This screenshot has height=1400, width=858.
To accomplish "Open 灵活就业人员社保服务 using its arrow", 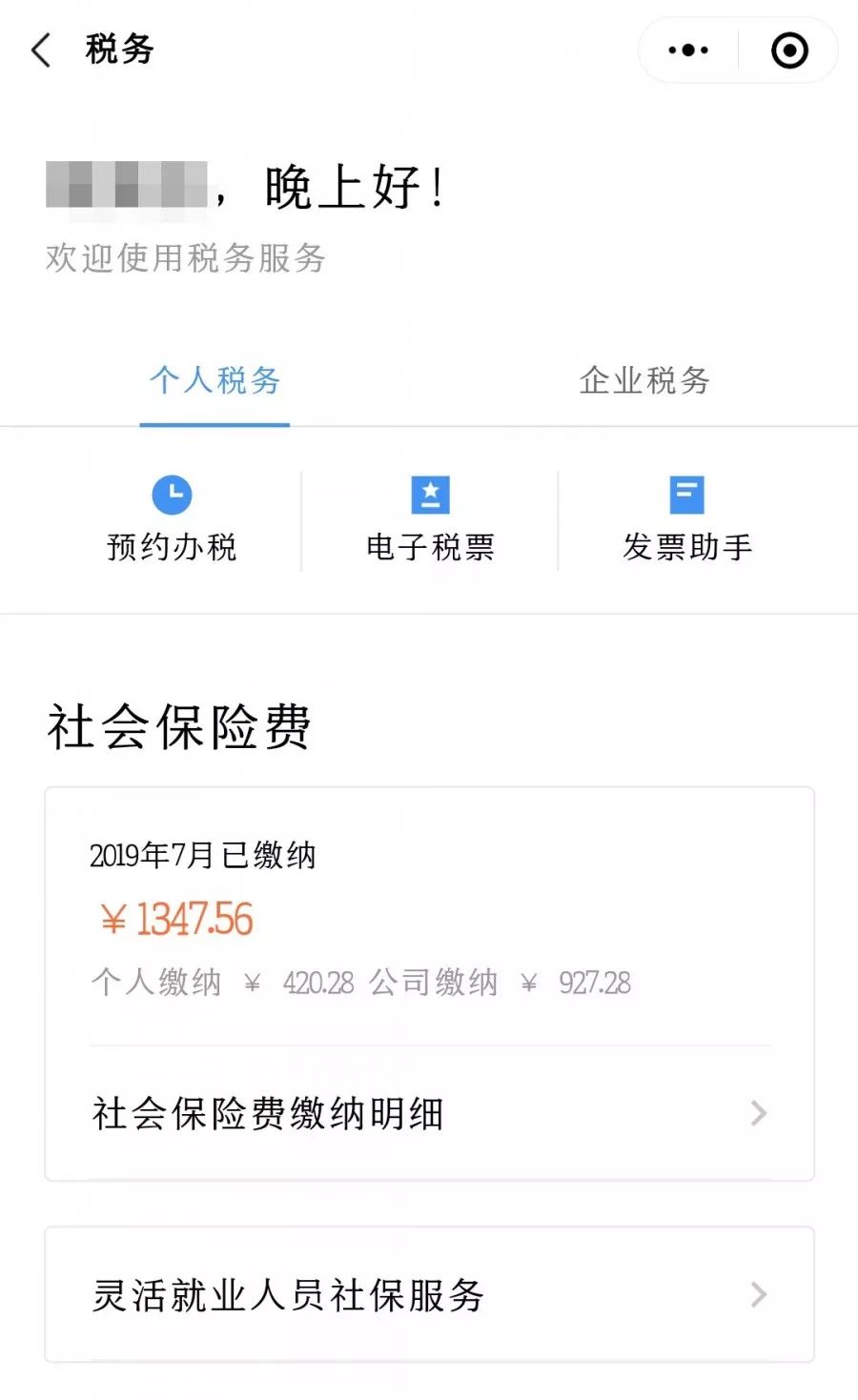I will coord(758,1295).
